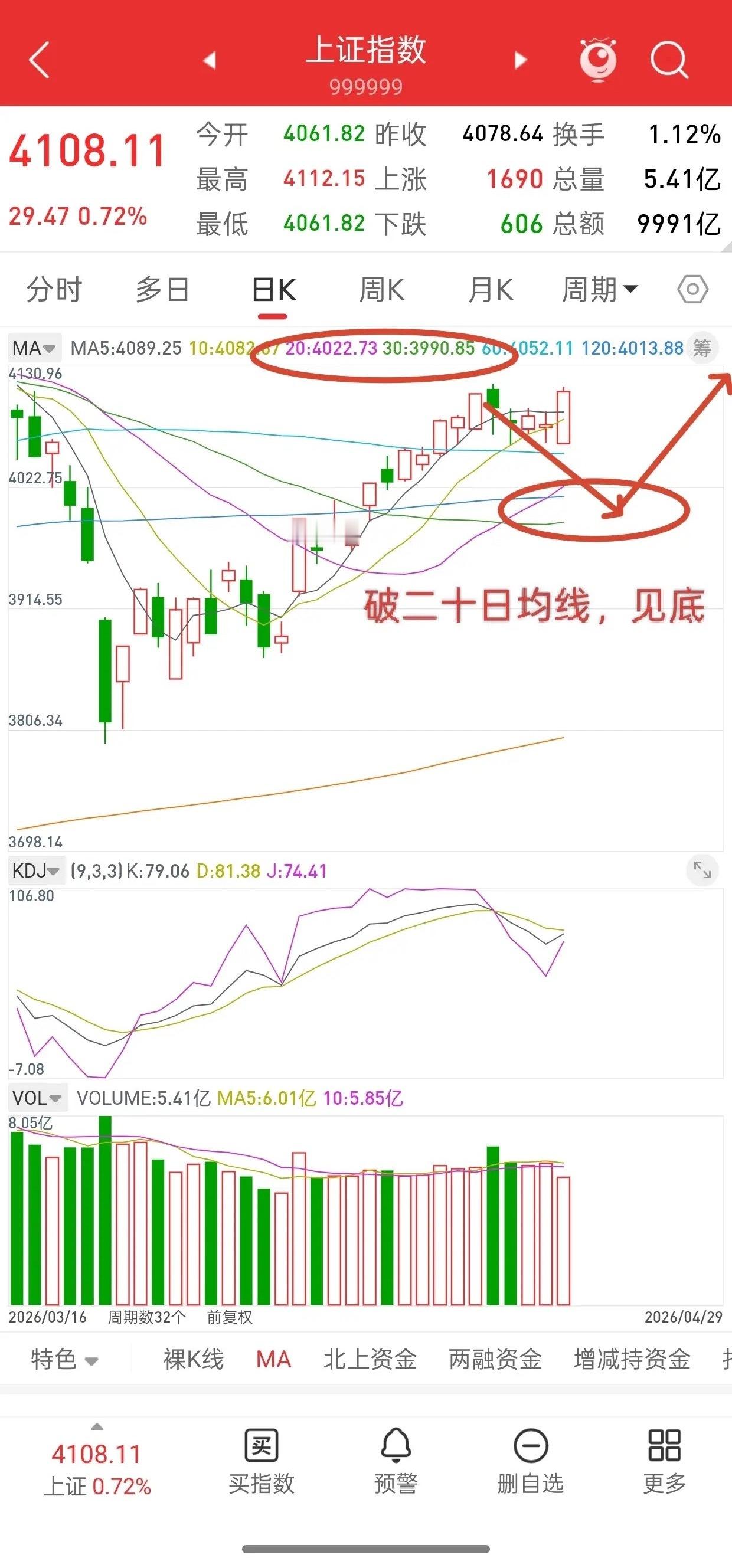
Task: Tap the mascot assistant icon in header
Action: 598,61
